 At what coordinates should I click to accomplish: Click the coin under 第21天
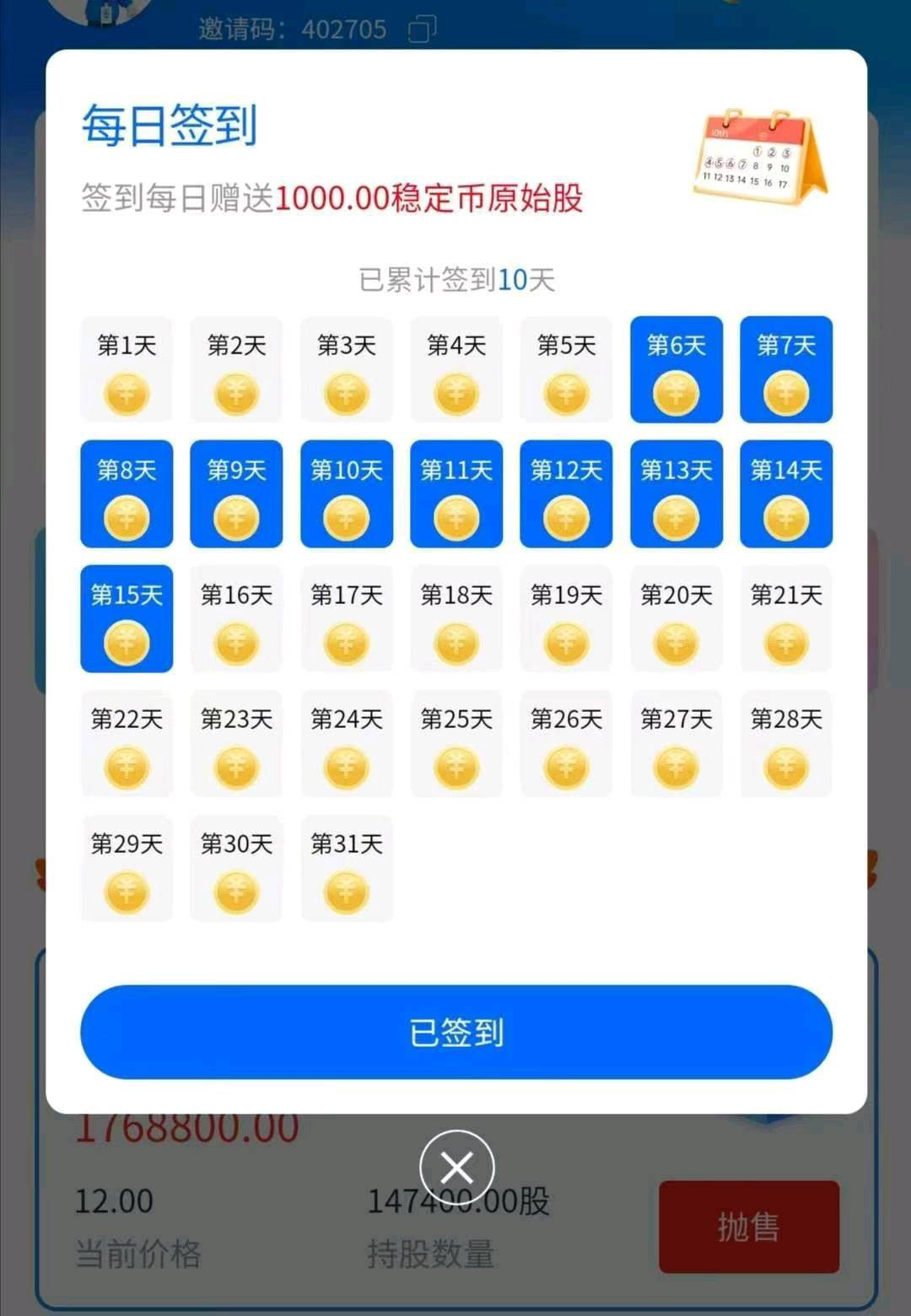point(785,641)
